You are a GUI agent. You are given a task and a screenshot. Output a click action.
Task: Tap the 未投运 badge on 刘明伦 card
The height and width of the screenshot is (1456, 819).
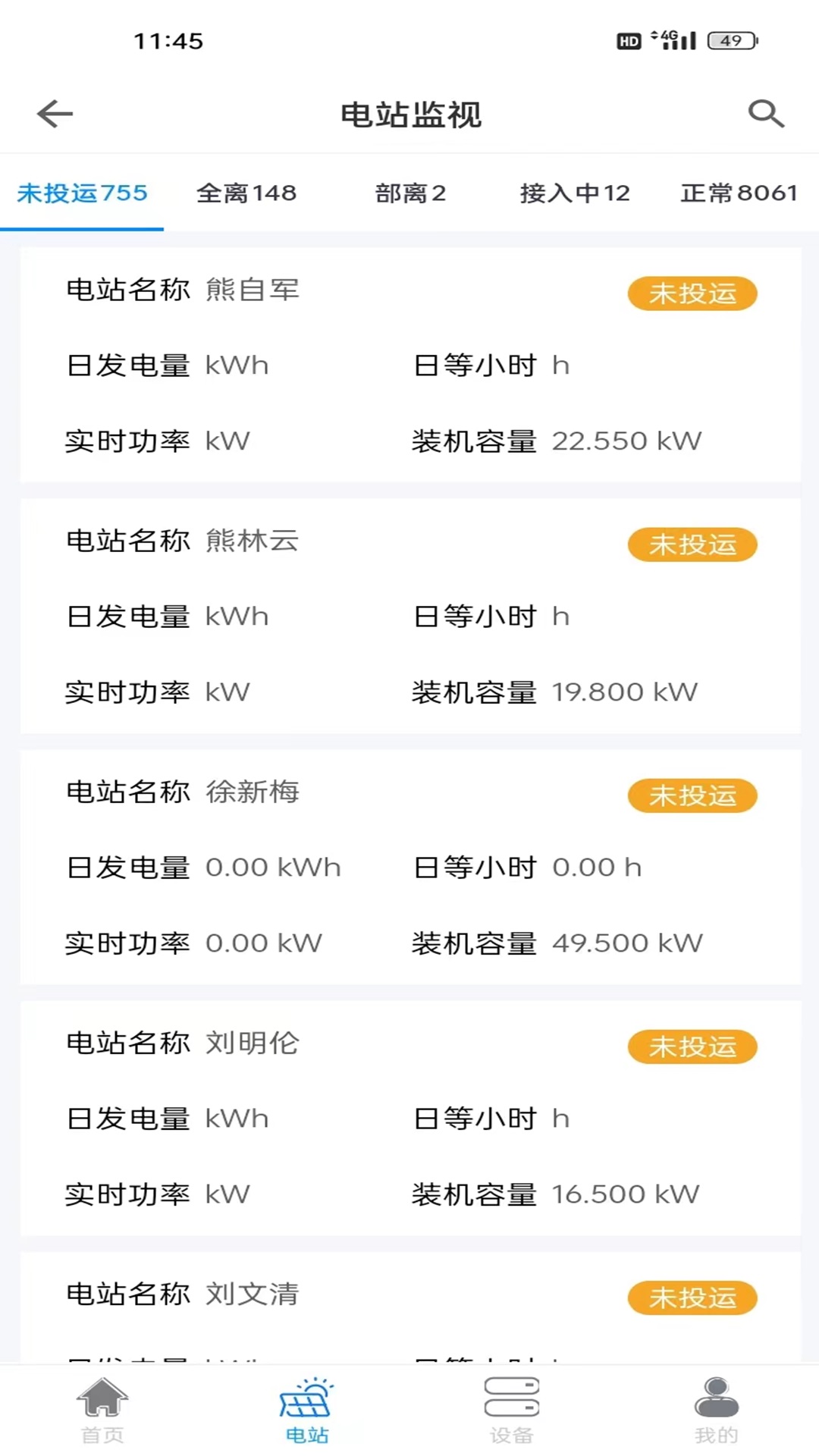point(692,1047)
